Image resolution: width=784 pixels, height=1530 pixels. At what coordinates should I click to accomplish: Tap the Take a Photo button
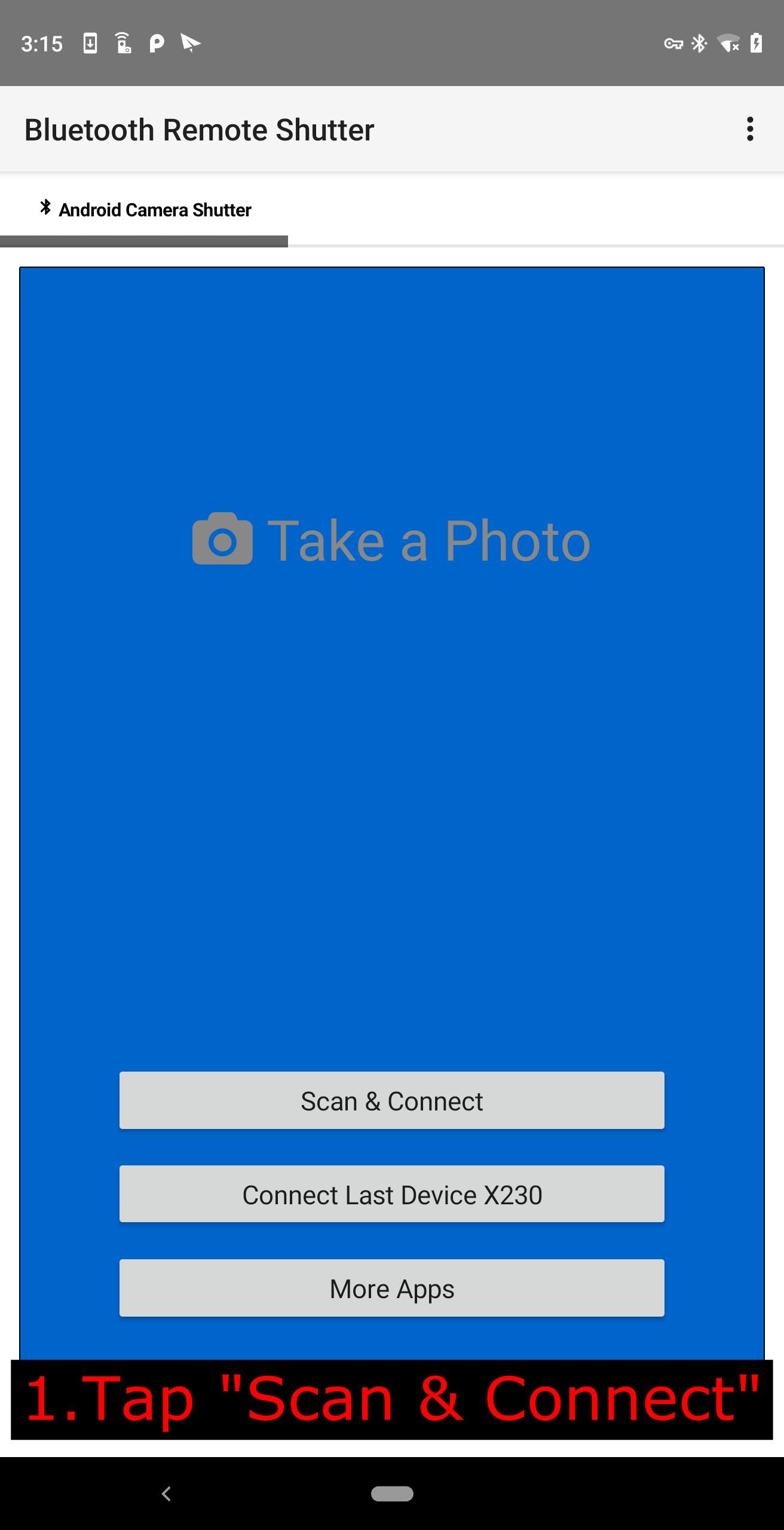pyautogui.click(x=391, y=540)
